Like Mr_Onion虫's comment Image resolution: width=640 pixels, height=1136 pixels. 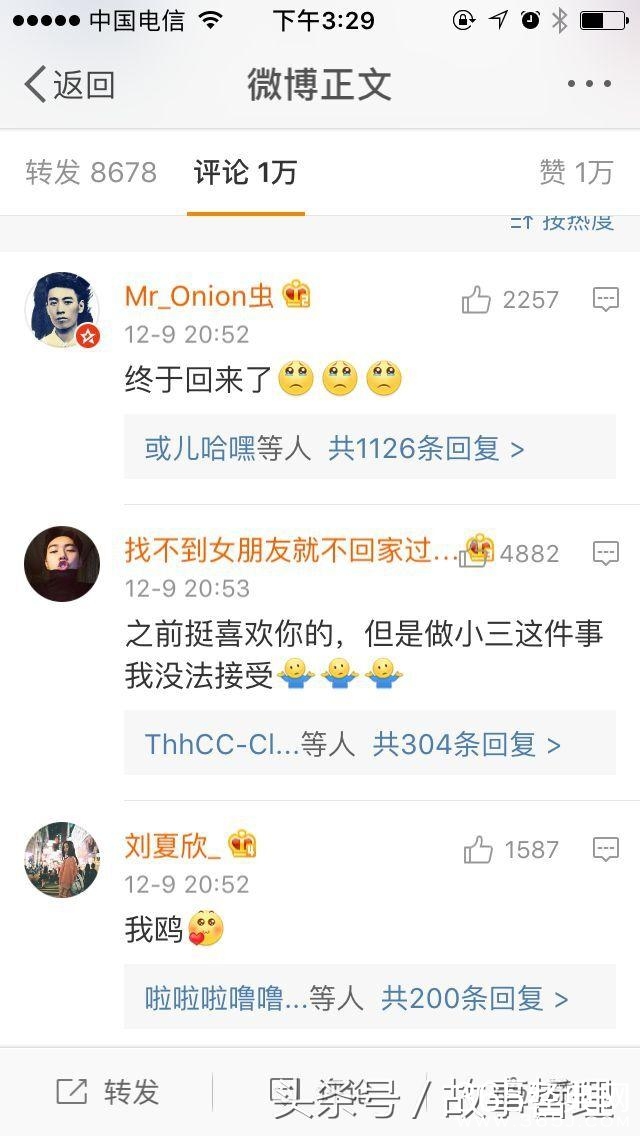(x=477, y=299)
